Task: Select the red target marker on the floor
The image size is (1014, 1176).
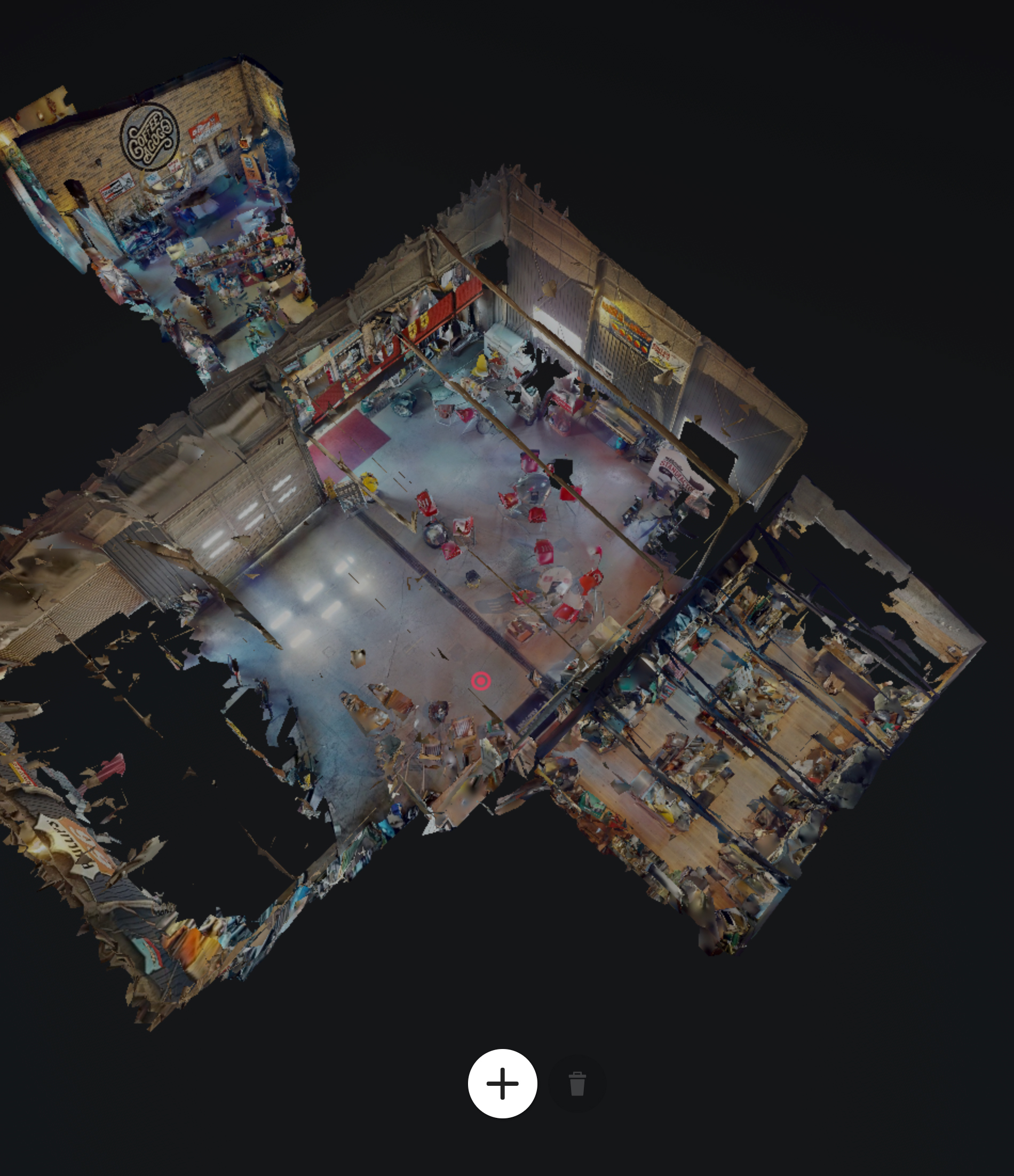Action: [481, 681]
